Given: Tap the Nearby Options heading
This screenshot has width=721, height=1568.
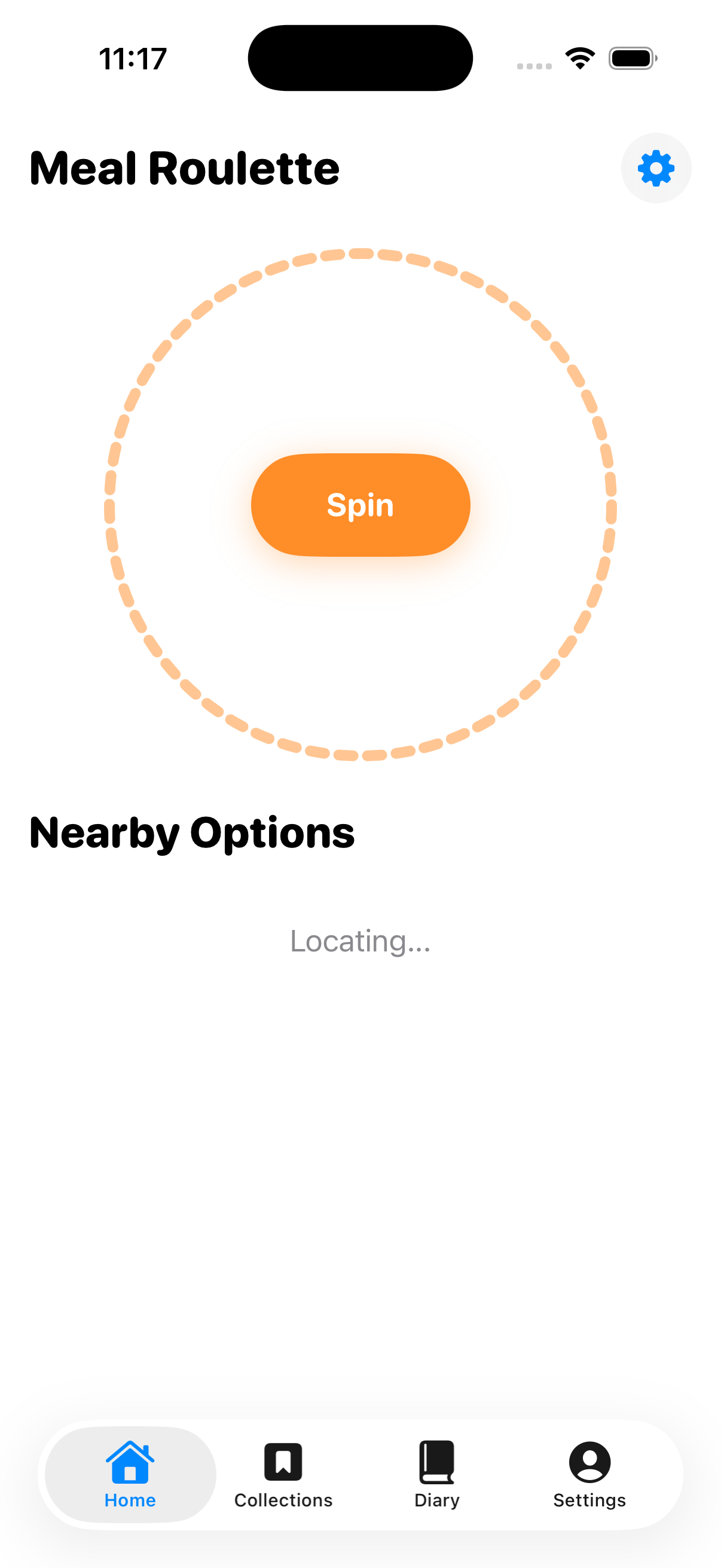Looking at the screenshot, I should coord(192,833).
